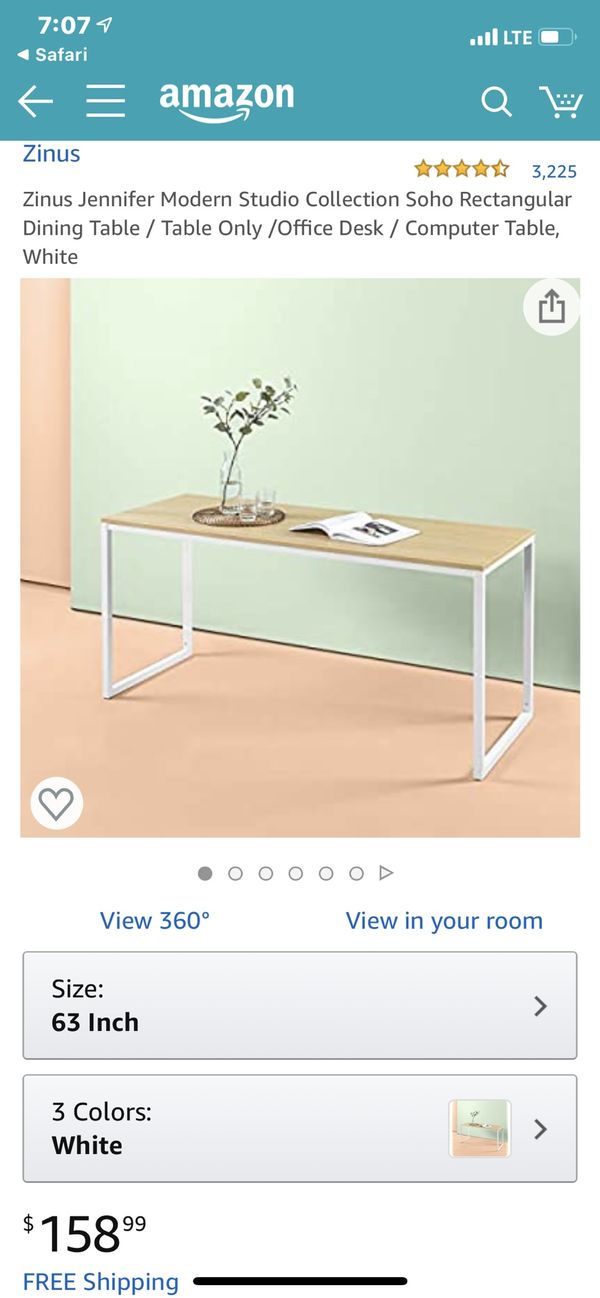Open the hamburger menu

click(x=105, y=101)
